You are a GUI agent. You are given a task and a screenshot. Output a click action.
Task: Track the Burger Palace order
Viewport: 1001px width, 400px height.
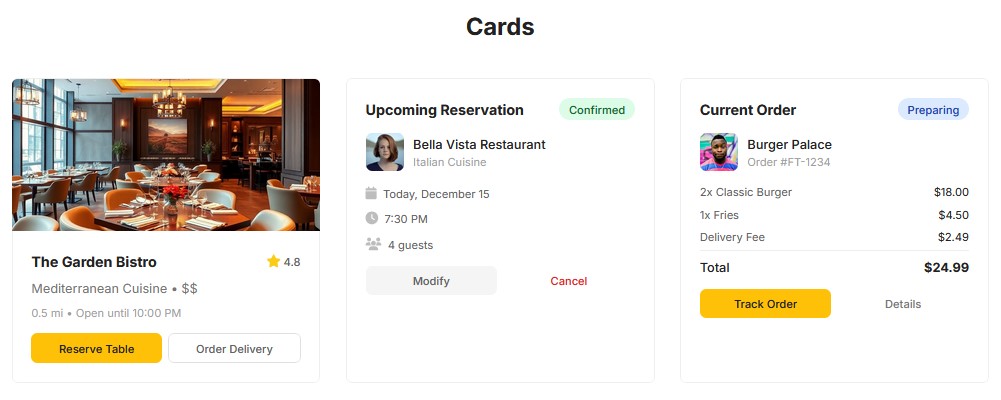pos(765,304)
